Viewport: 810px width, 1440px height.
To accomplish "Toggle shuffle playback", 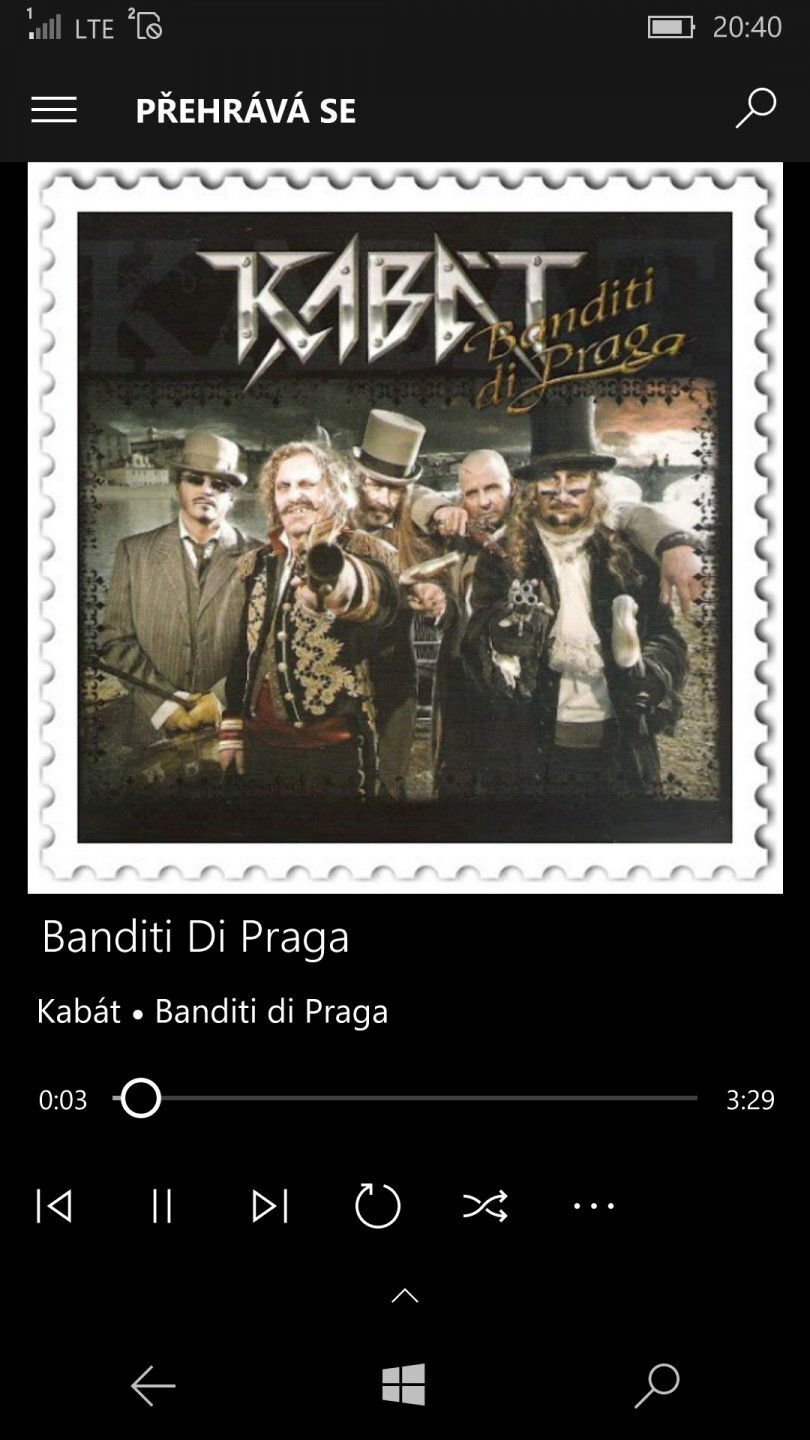I will point(485,1206).
